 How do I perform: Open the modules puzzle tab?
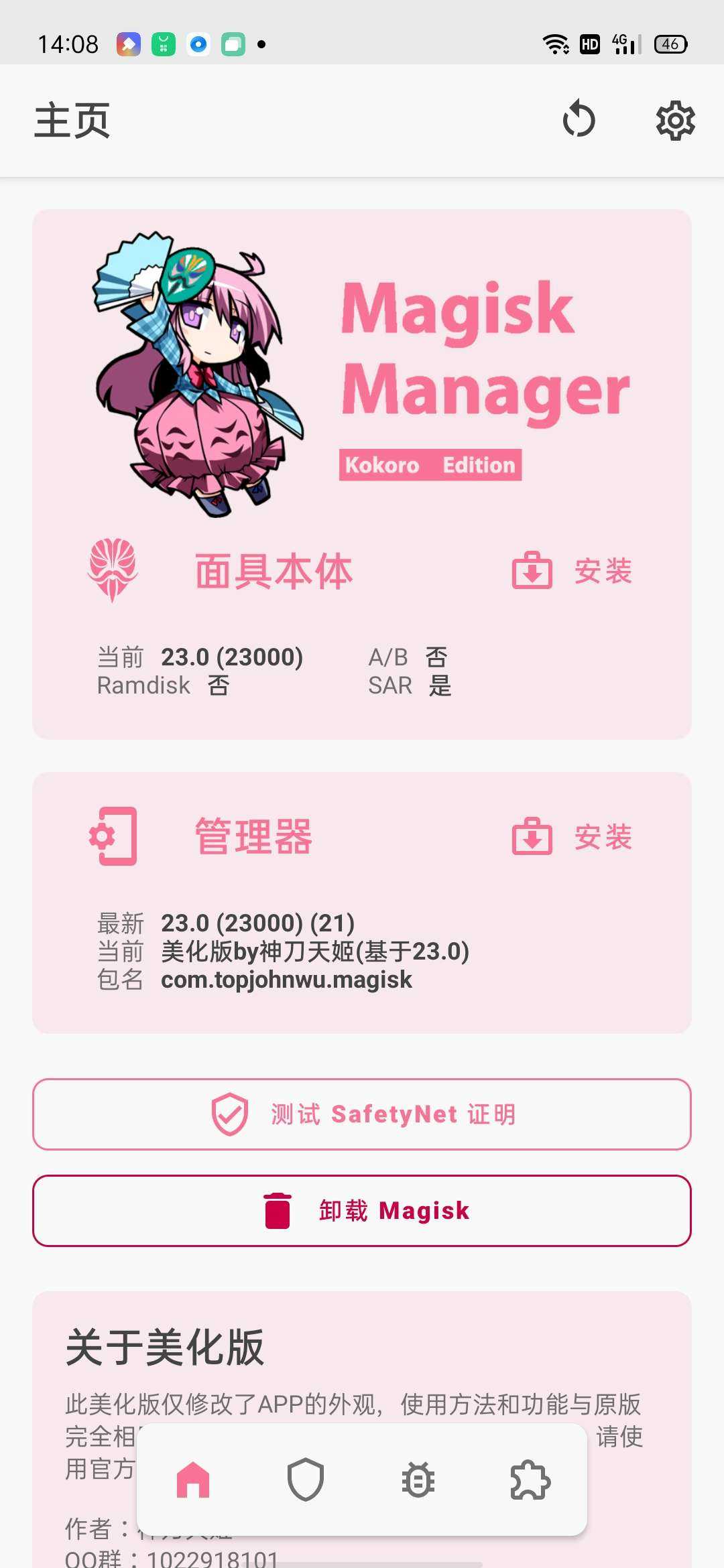(x=530, y=1480)
